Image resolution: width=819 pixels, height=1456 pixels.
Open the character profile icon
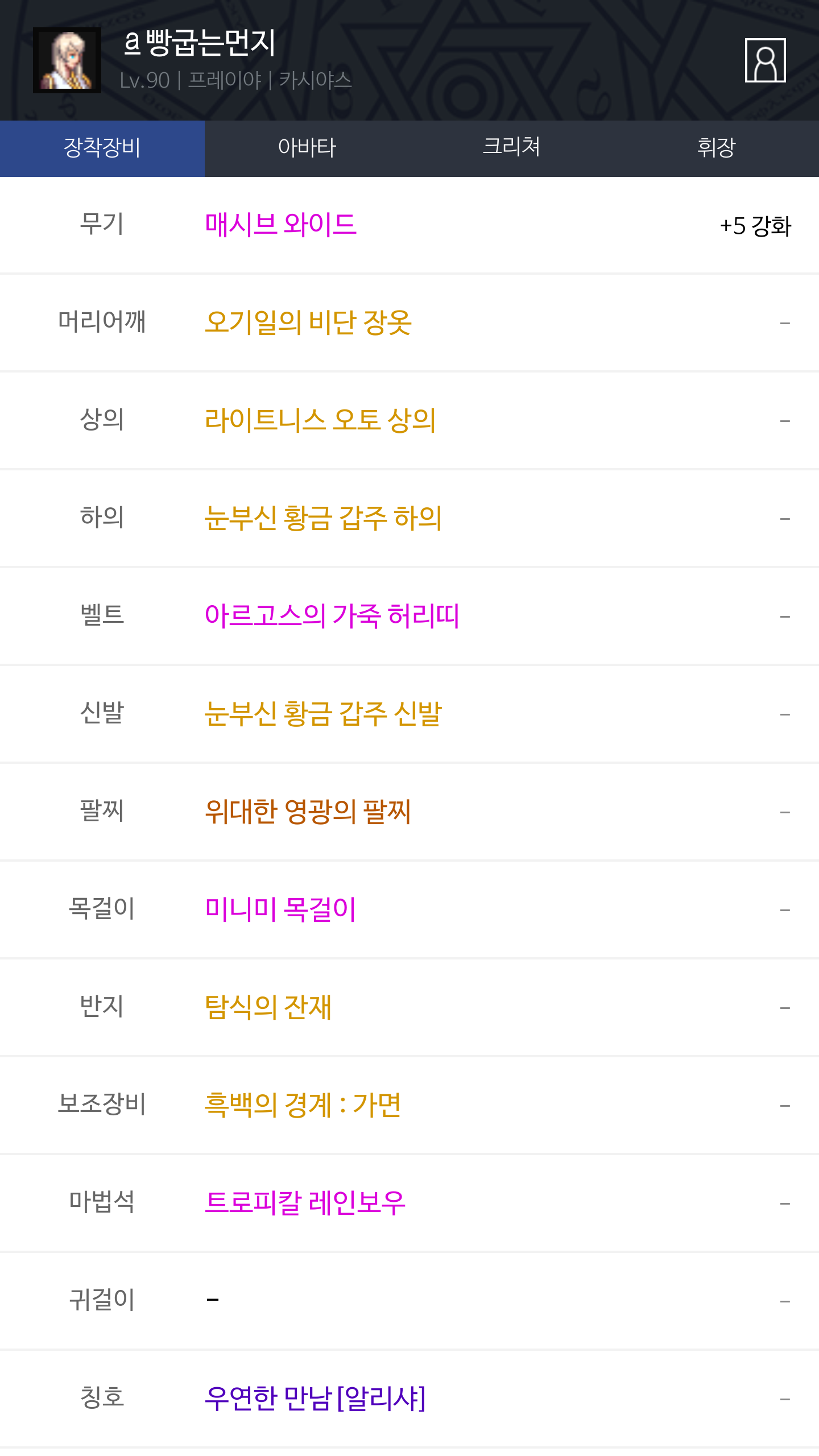[x=765, y=60]
